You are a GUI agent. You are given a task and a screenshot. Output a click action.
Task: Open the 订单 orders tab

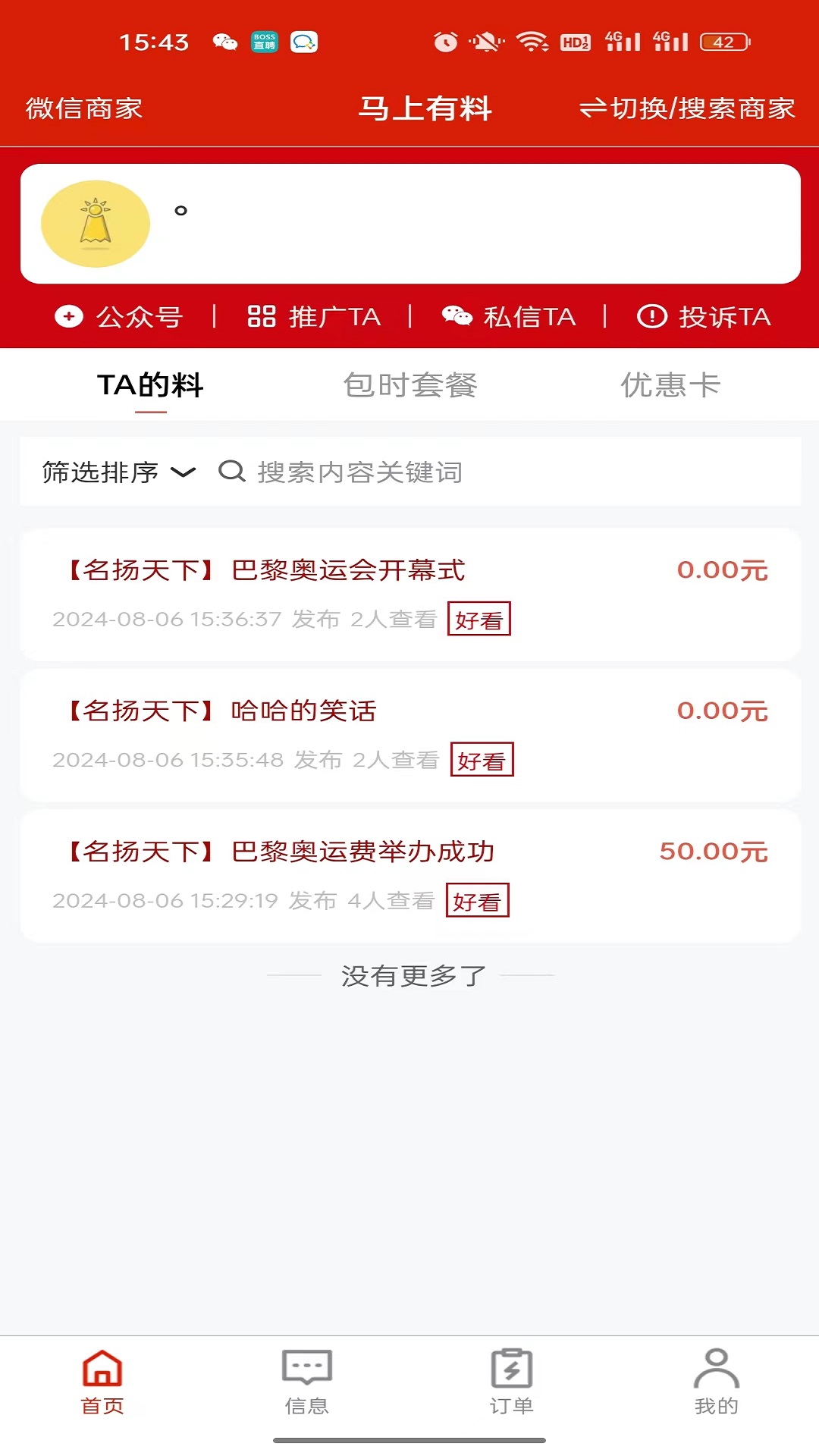tap(512, 1382)
